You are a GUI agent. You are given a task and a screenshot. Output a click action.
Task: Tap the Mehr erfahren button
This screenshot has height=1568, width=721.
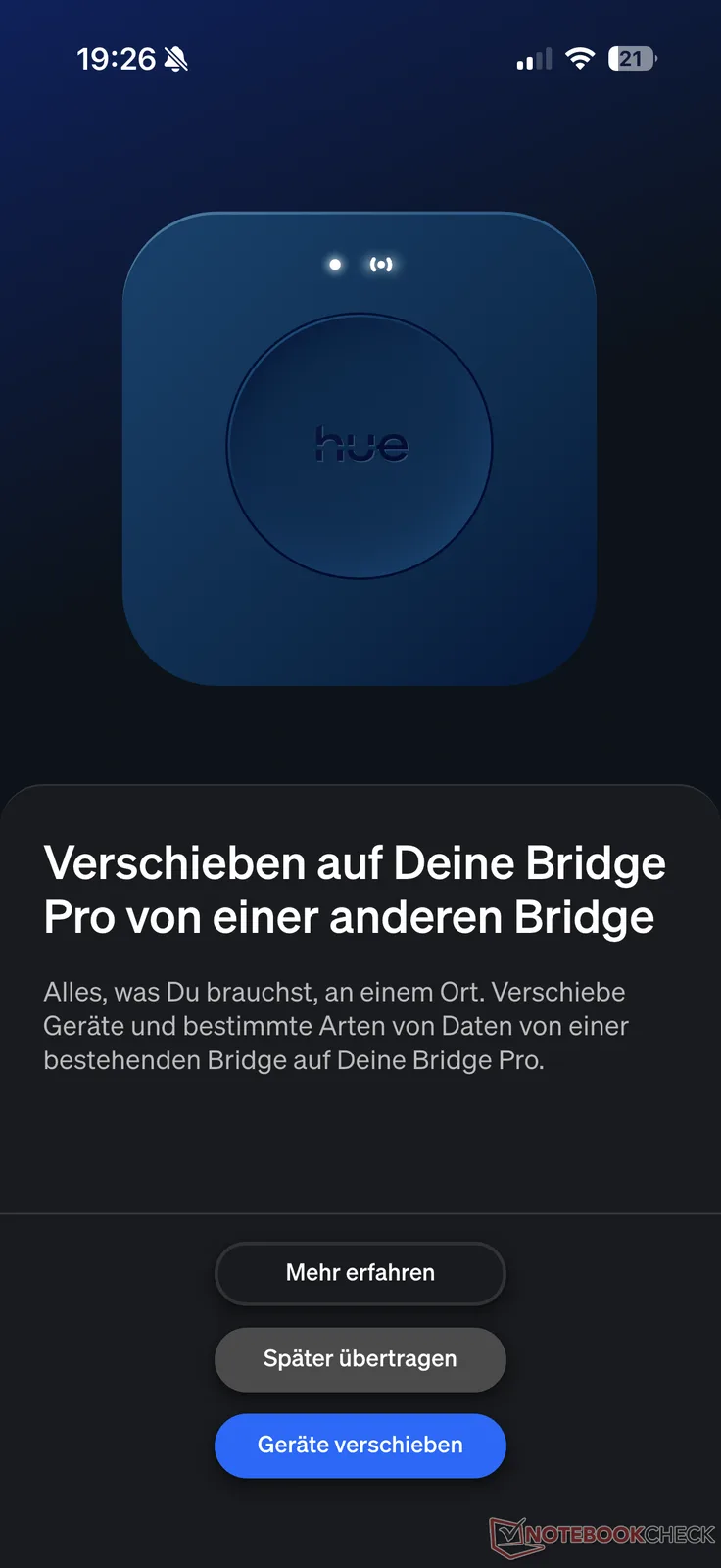(x=360, y=1273)
